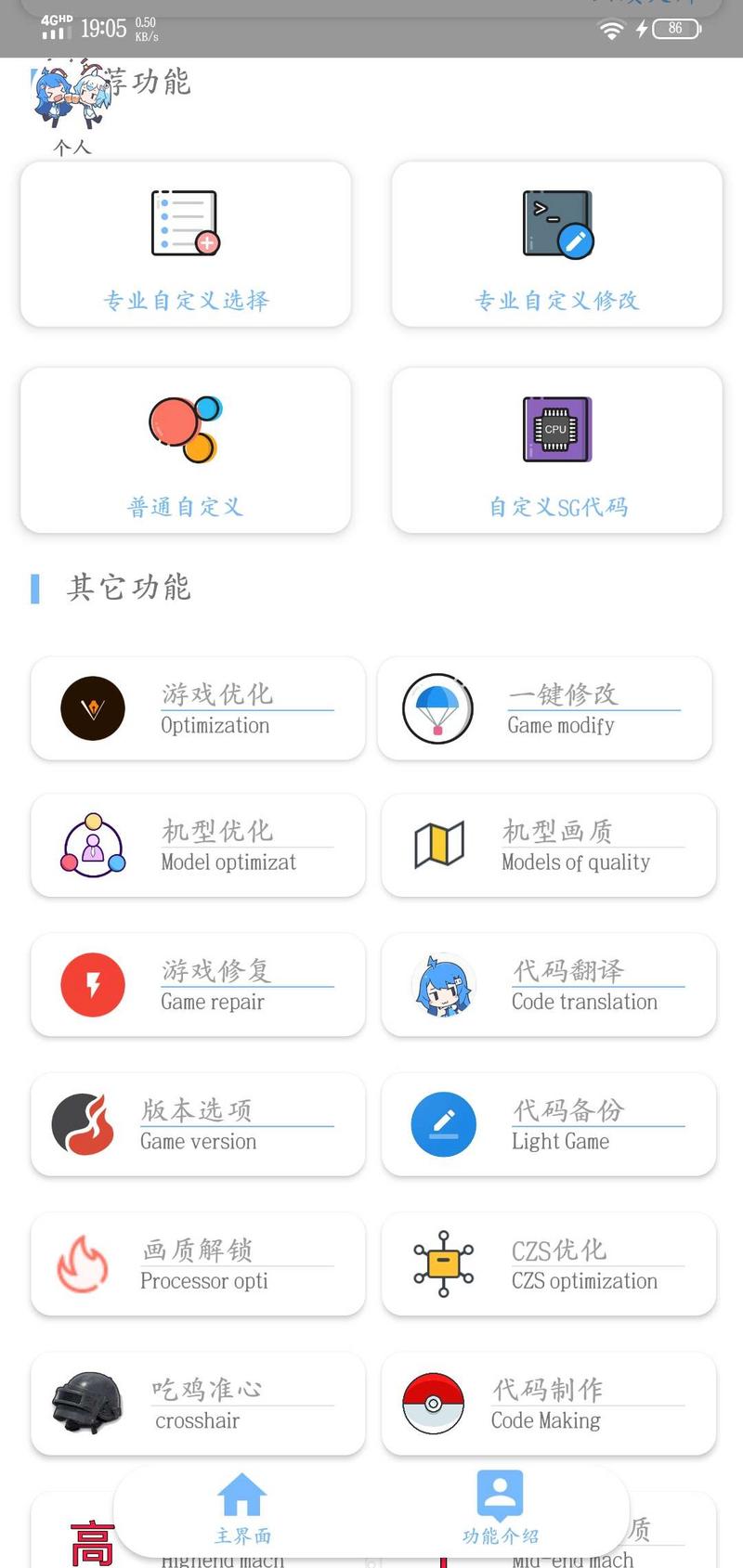Tap the lightning bolt icon for 游戏修复 Game repair
Viewport: 743px width, 1568px height.
pyautogui.click(x=91, y=985)
